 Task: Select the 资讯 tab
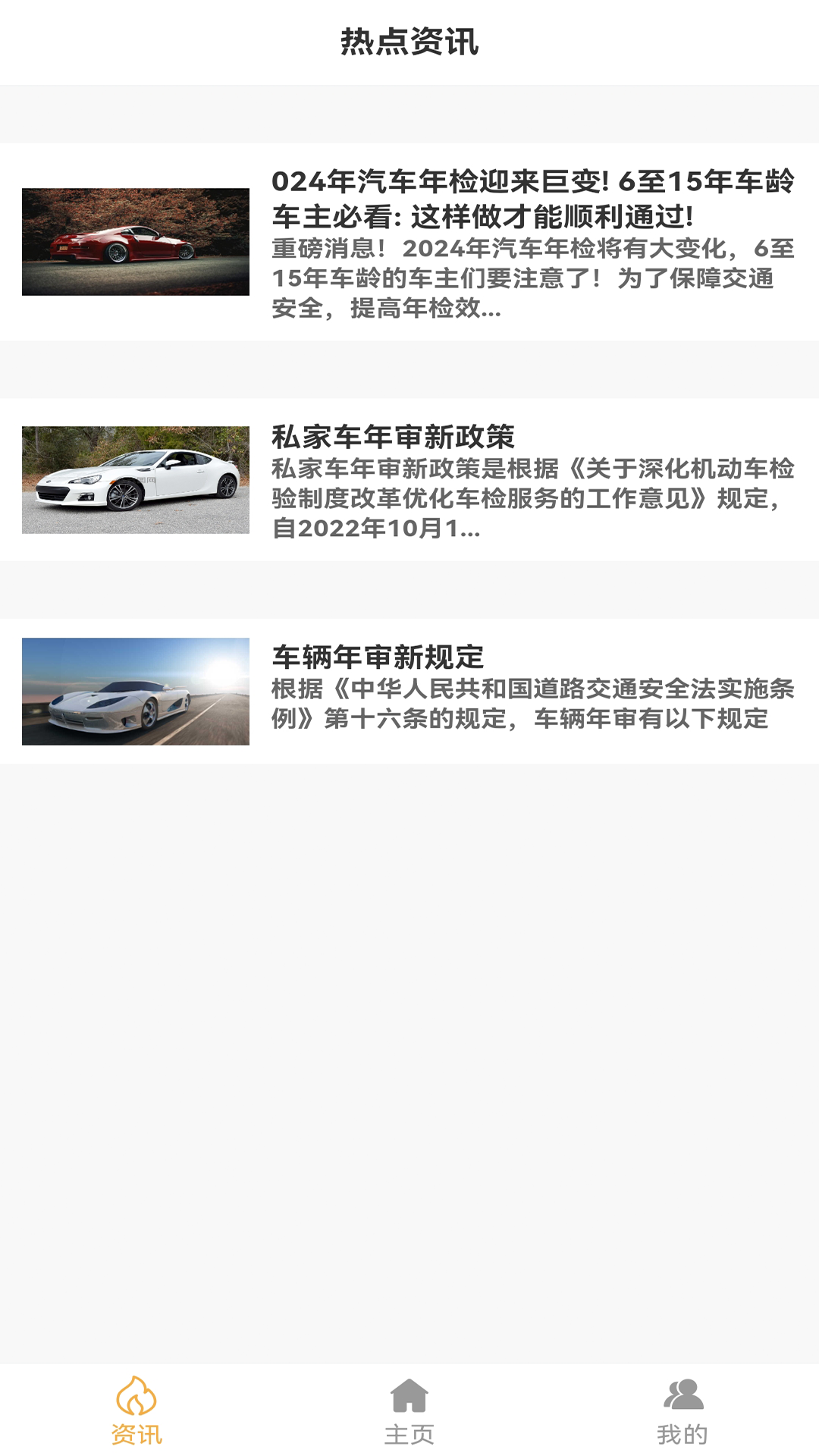click(x=136, y=1410)
